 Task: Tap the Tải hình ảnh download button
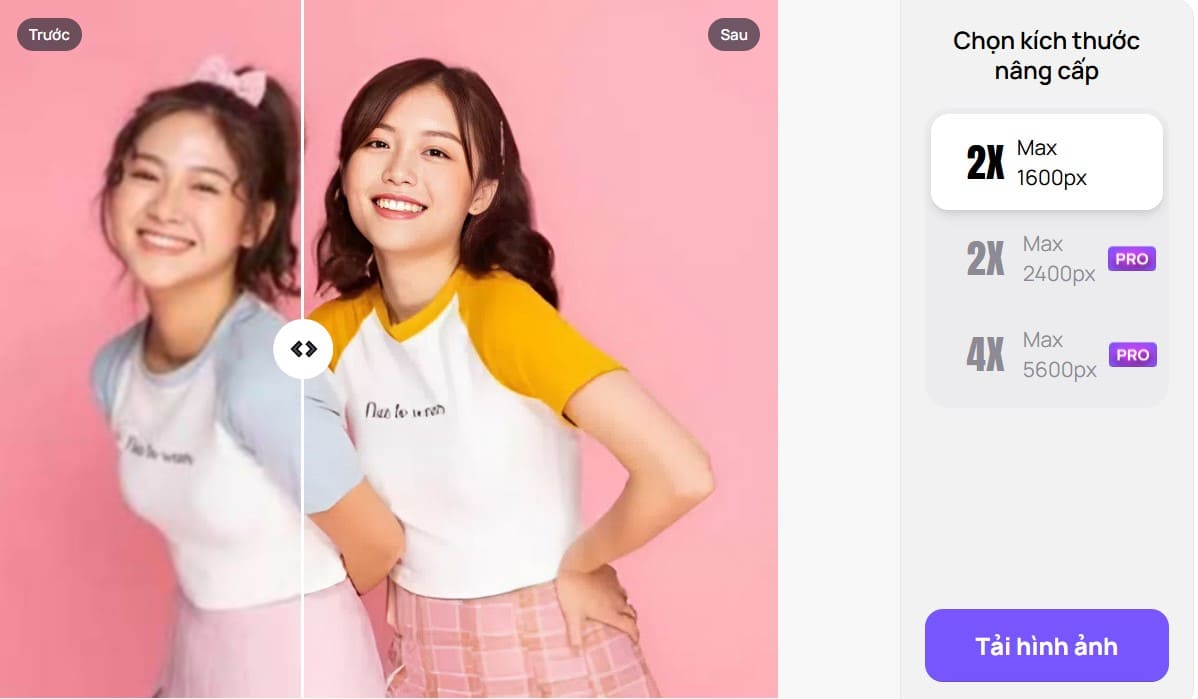click(1046, 645)
